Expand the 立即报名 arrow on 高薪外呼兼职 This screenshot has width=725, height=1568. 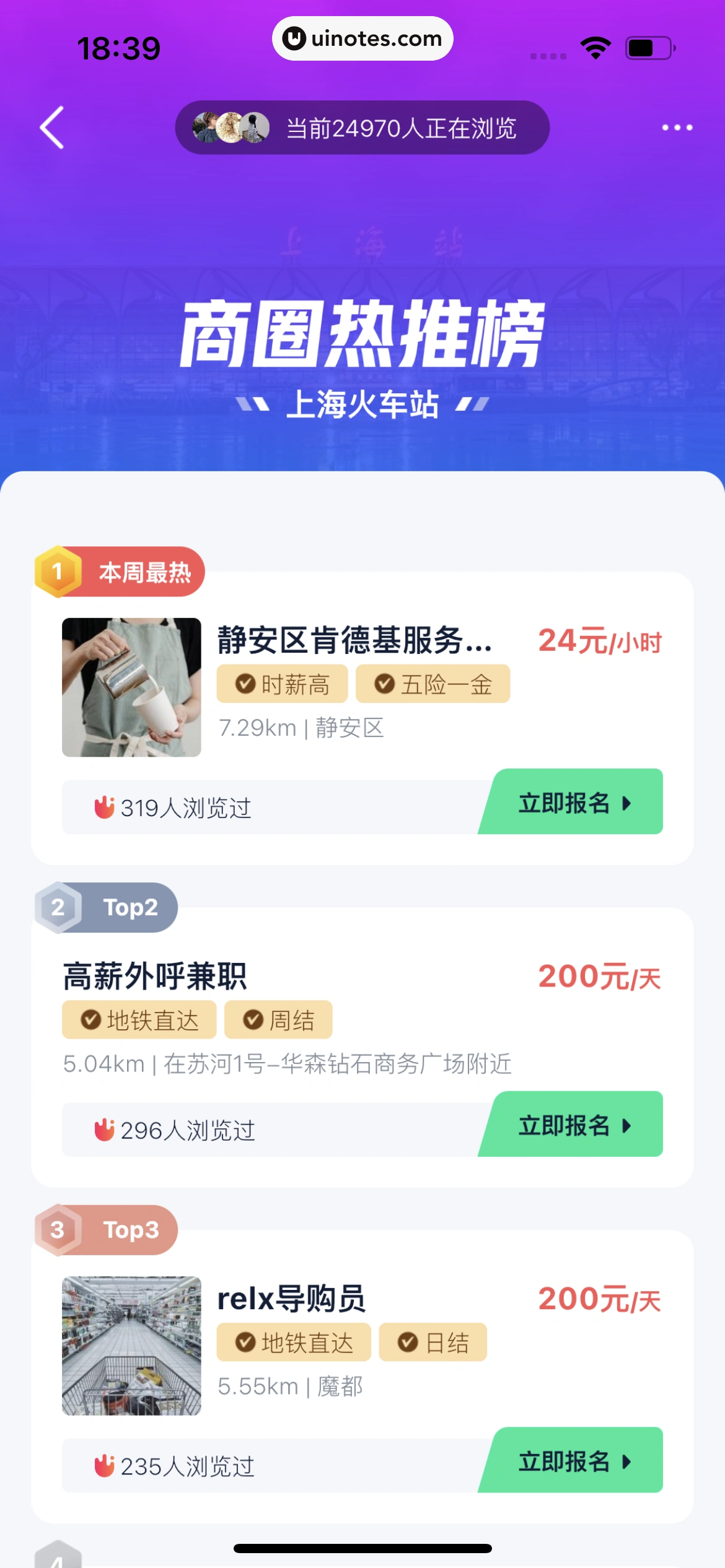[626, 1125]
